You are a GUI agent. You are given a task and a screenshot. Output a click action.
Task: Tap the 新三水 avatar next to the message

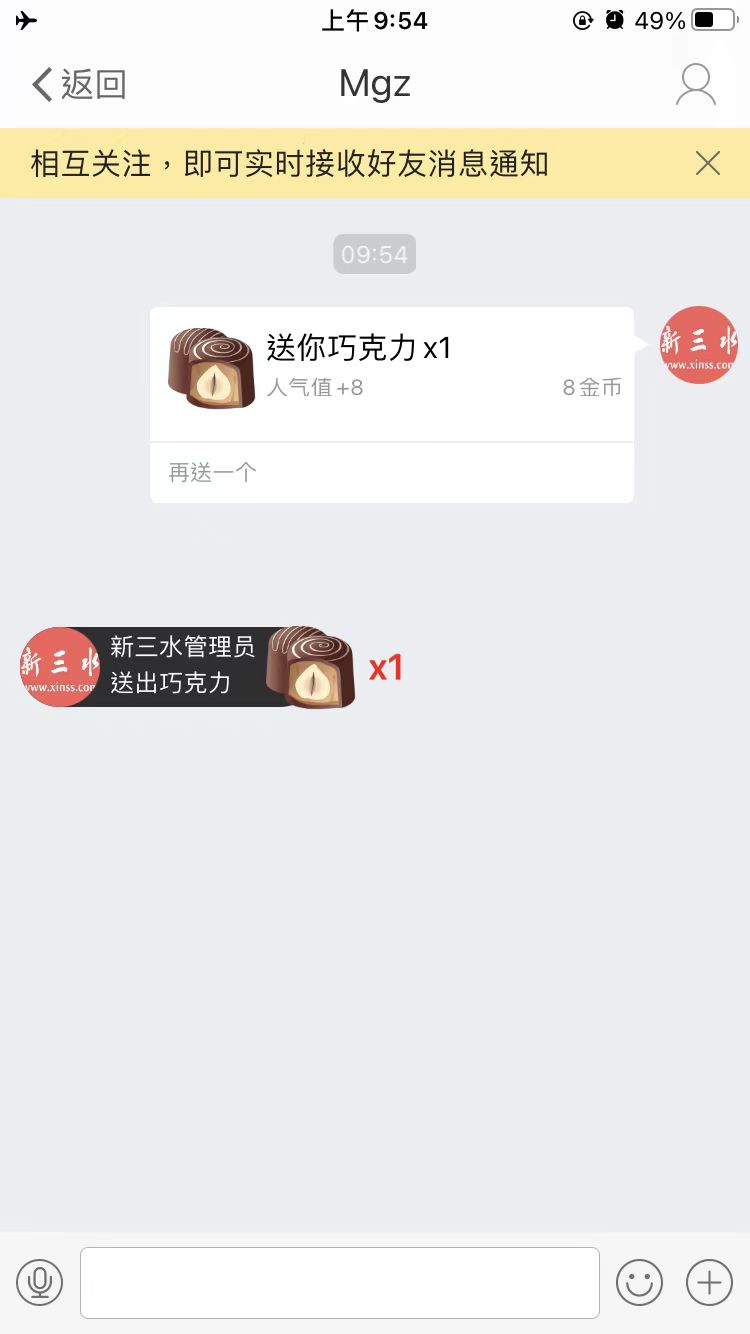697,344
